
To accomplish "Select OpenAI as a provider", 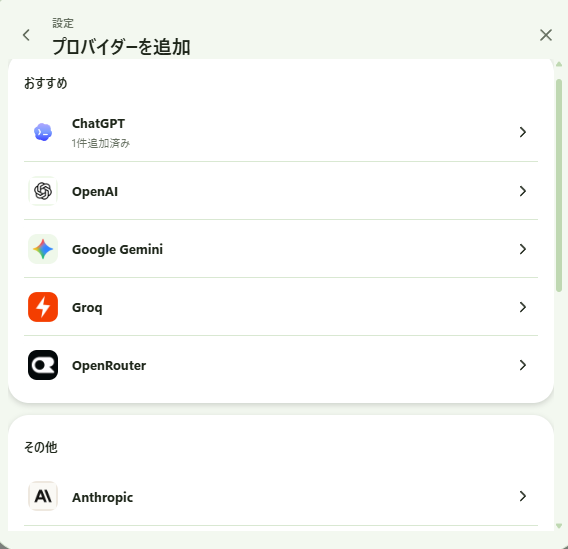I will coord(281,191).
